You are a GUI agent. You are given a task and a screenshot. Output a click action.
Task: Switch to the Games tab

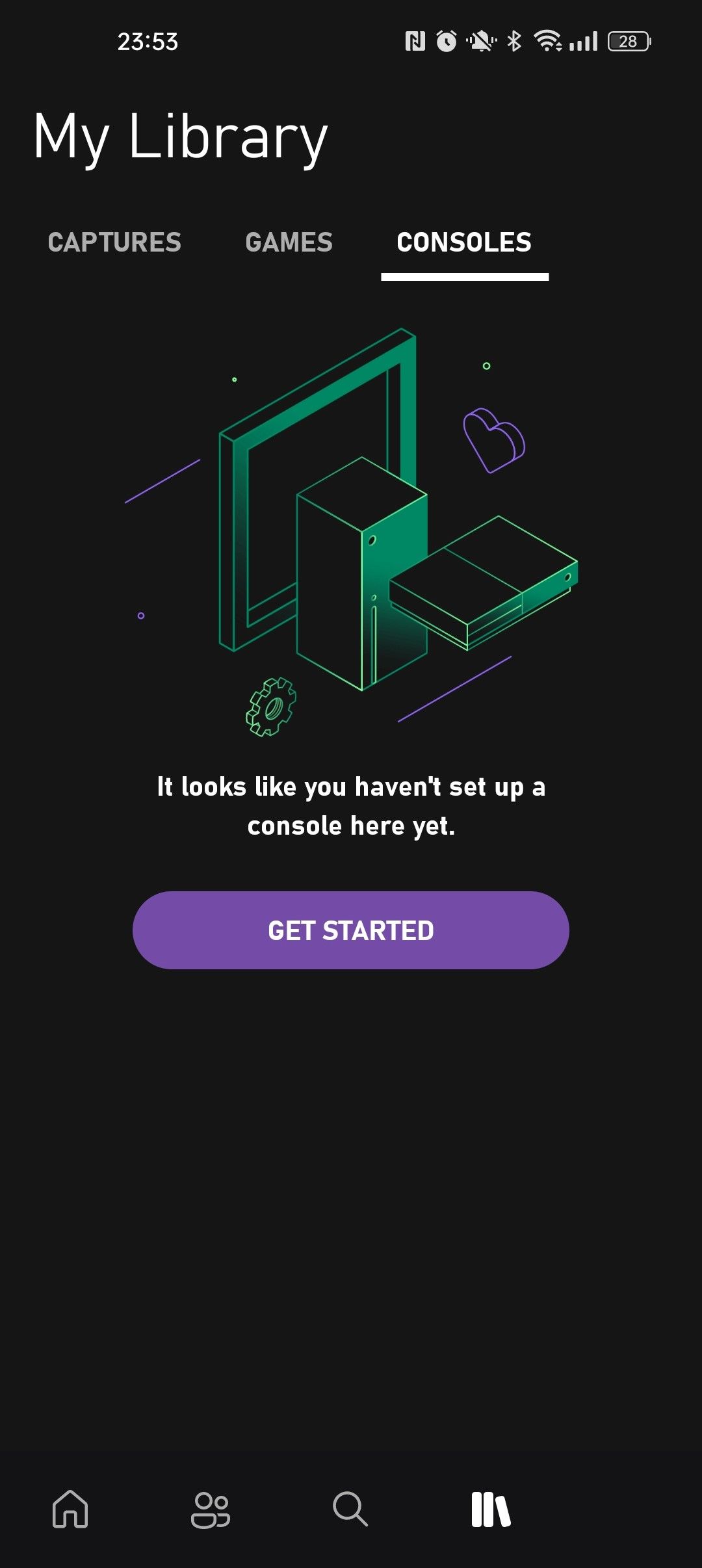coord(289,242)
